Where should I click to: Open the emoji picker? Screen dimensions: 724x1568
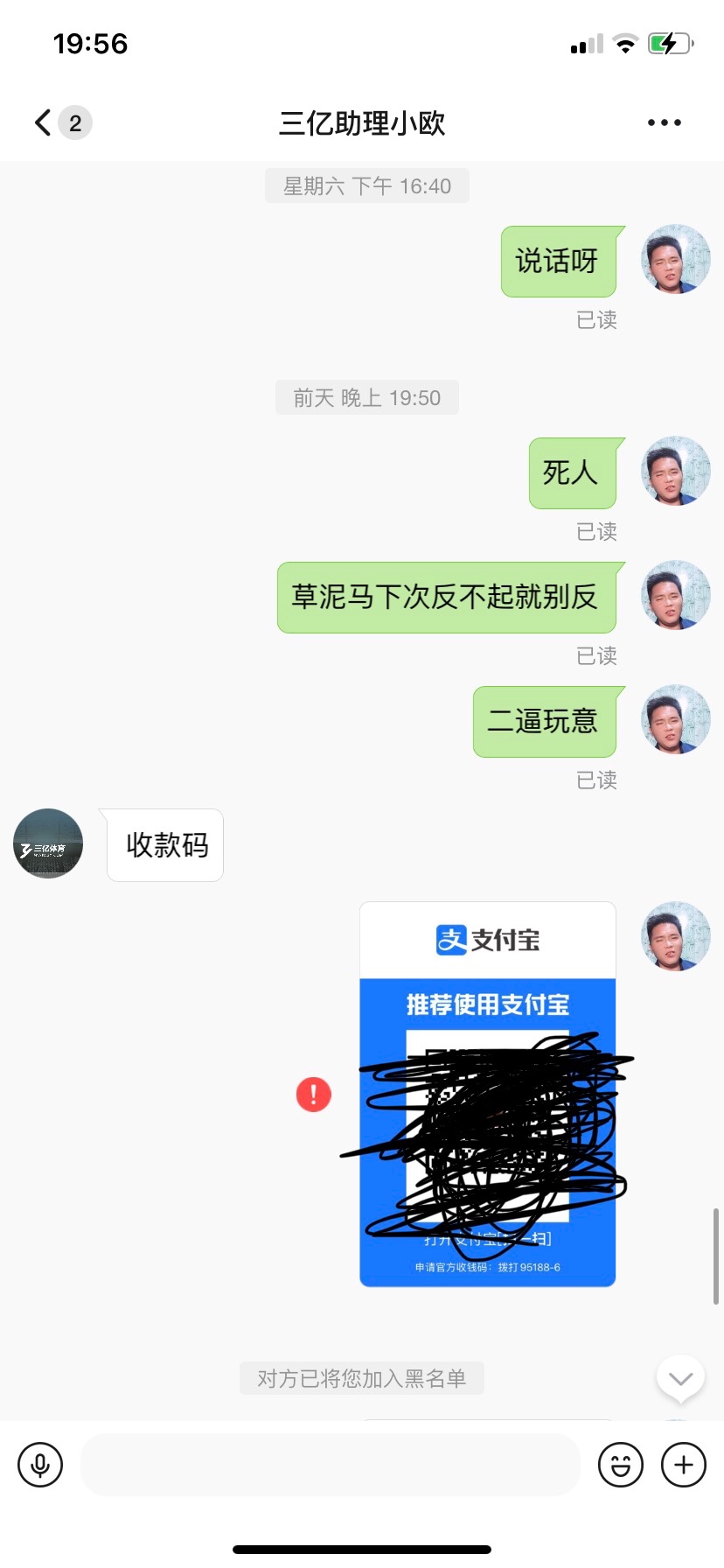[x=621, y=1464]
